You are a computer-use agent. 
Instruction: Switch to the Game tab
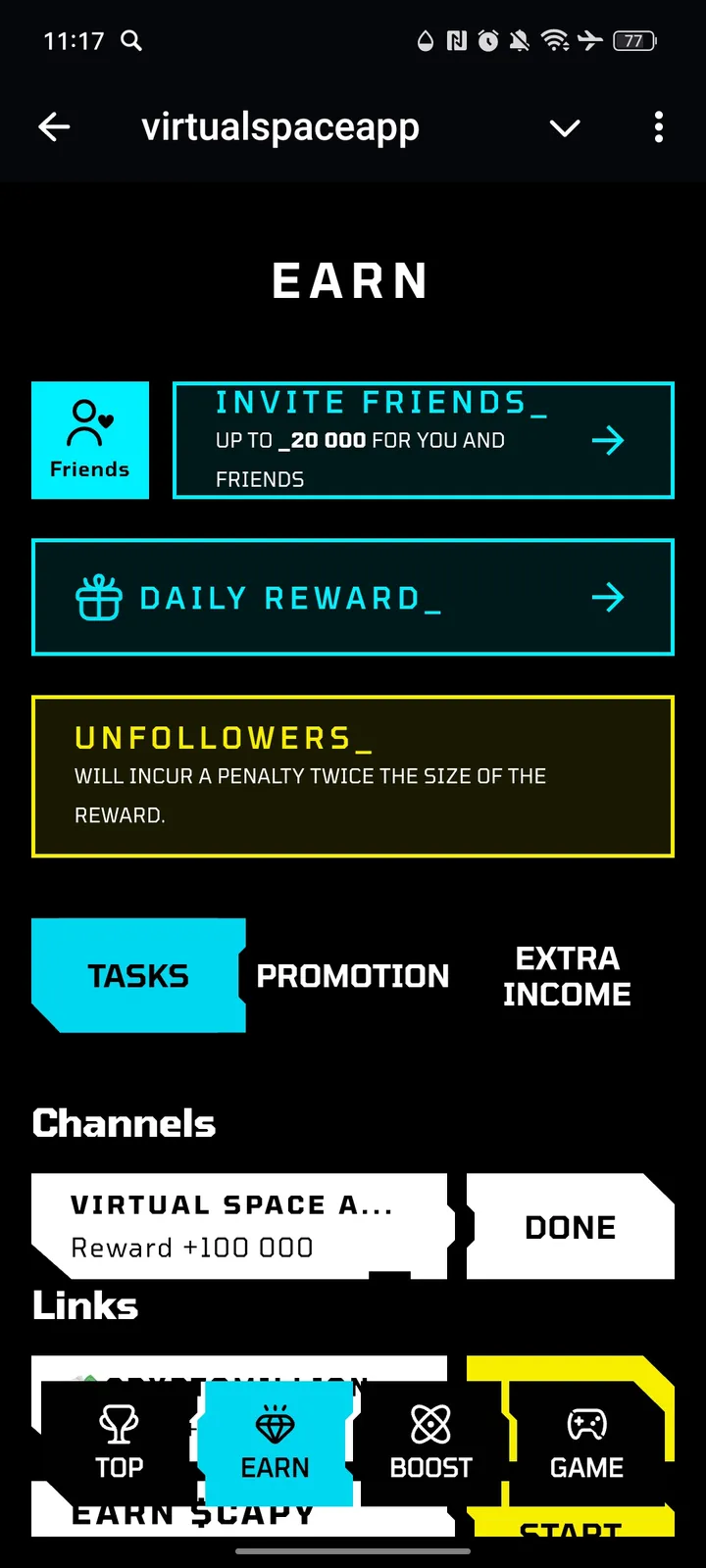point(586,1442)
